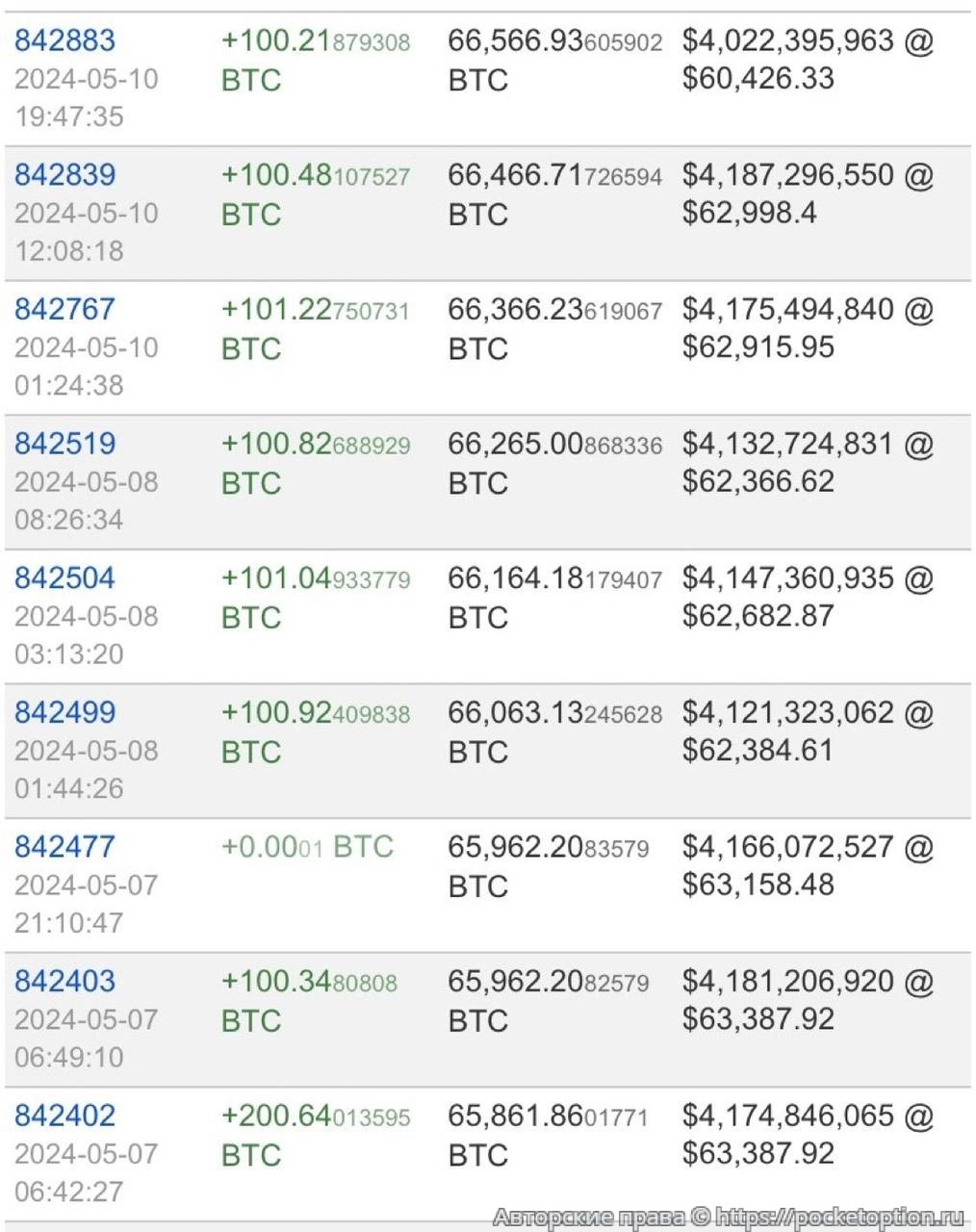The width and height of the screenshot is (976, 1232).
Task: Open block 842403 link
Action: pyautogui.click(x=64, y=981)
